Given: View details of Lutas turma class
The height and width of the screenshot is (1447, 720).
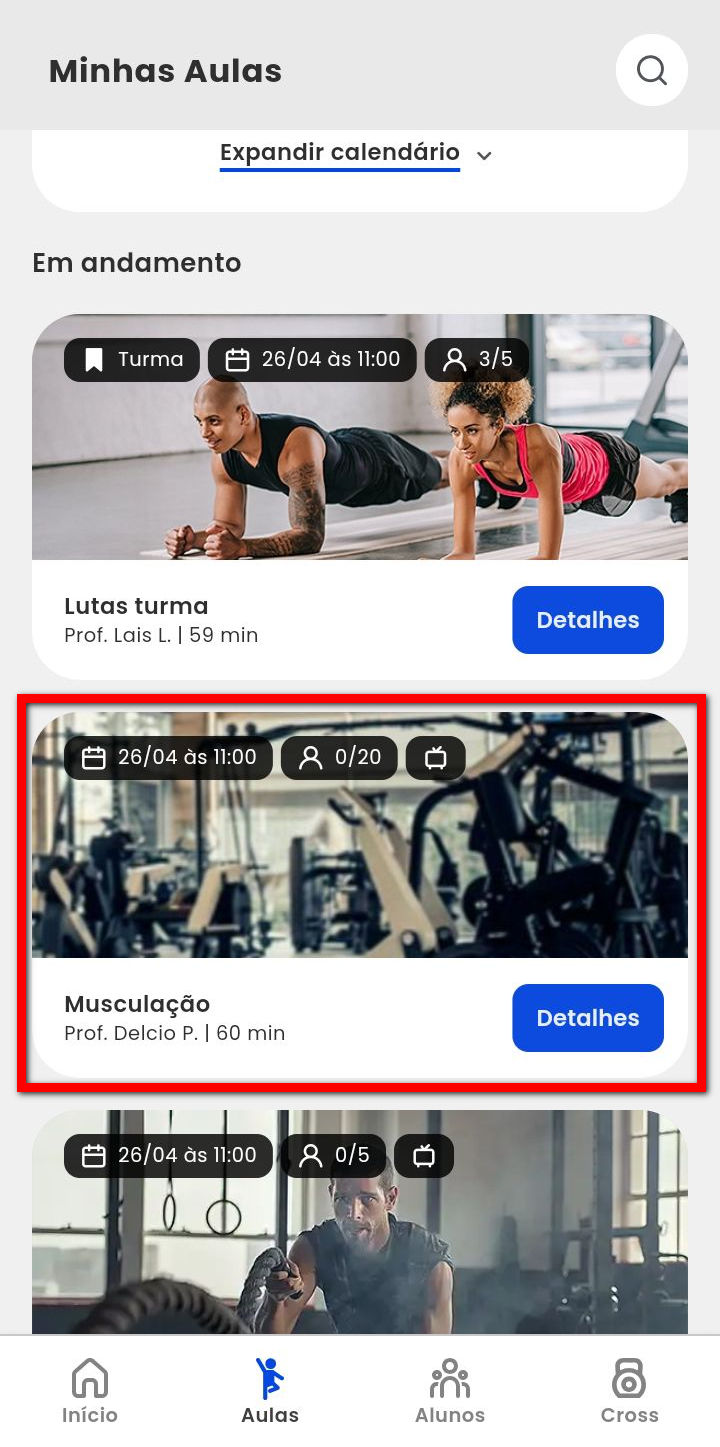Looking at the screenshot, I should [x=587, y=620].
